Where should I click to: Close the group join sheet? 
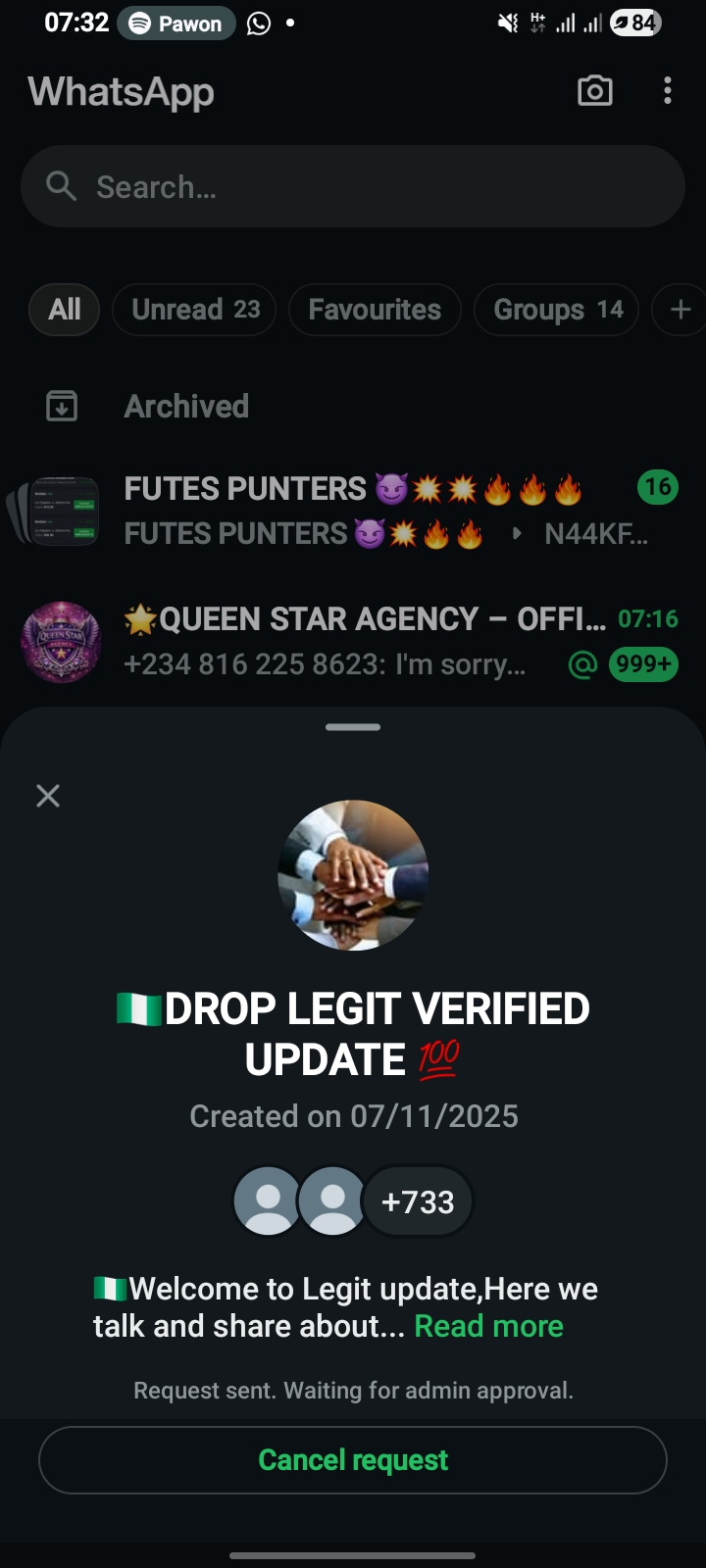tap(48, 796)
